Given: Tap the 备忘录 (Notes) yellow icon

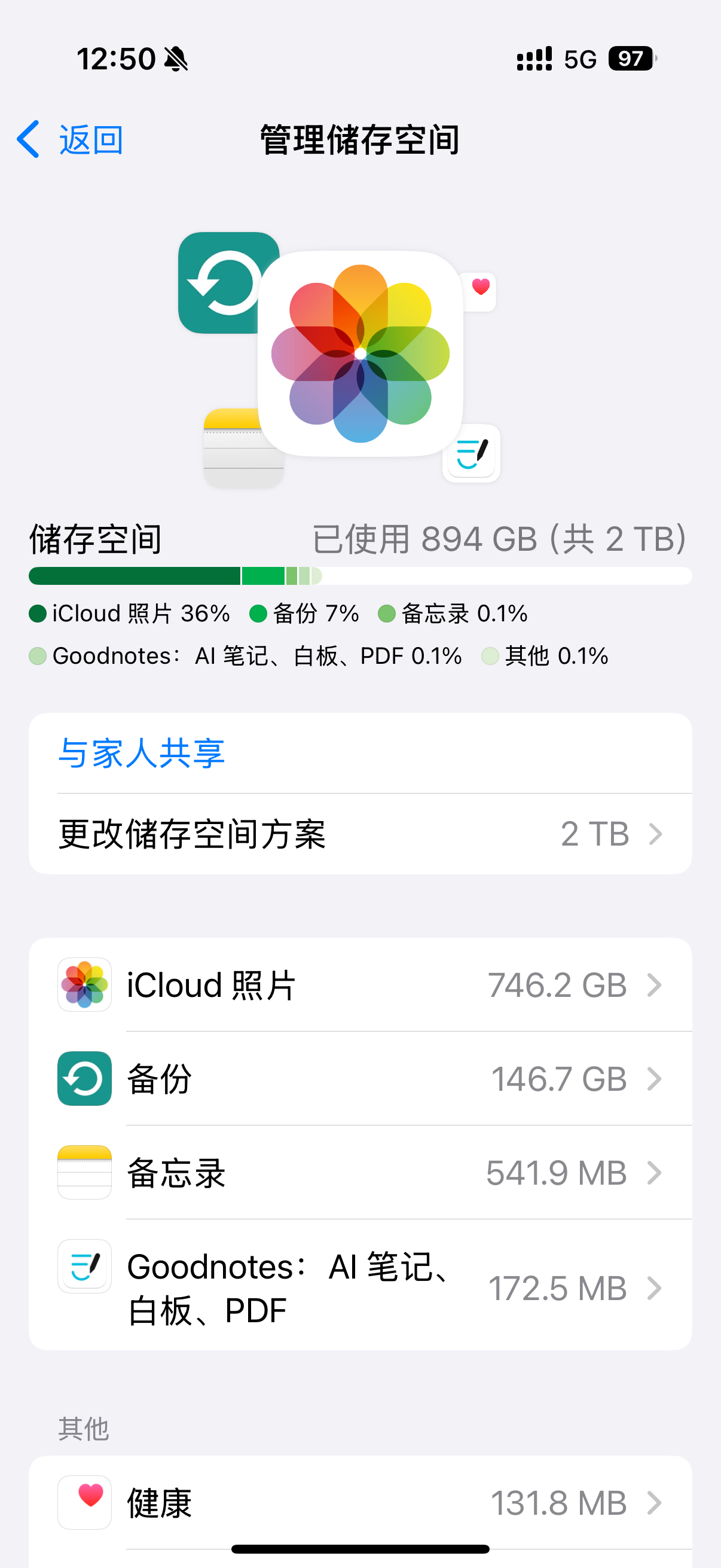Looking at the screenshot, I should pos(84,1172).
